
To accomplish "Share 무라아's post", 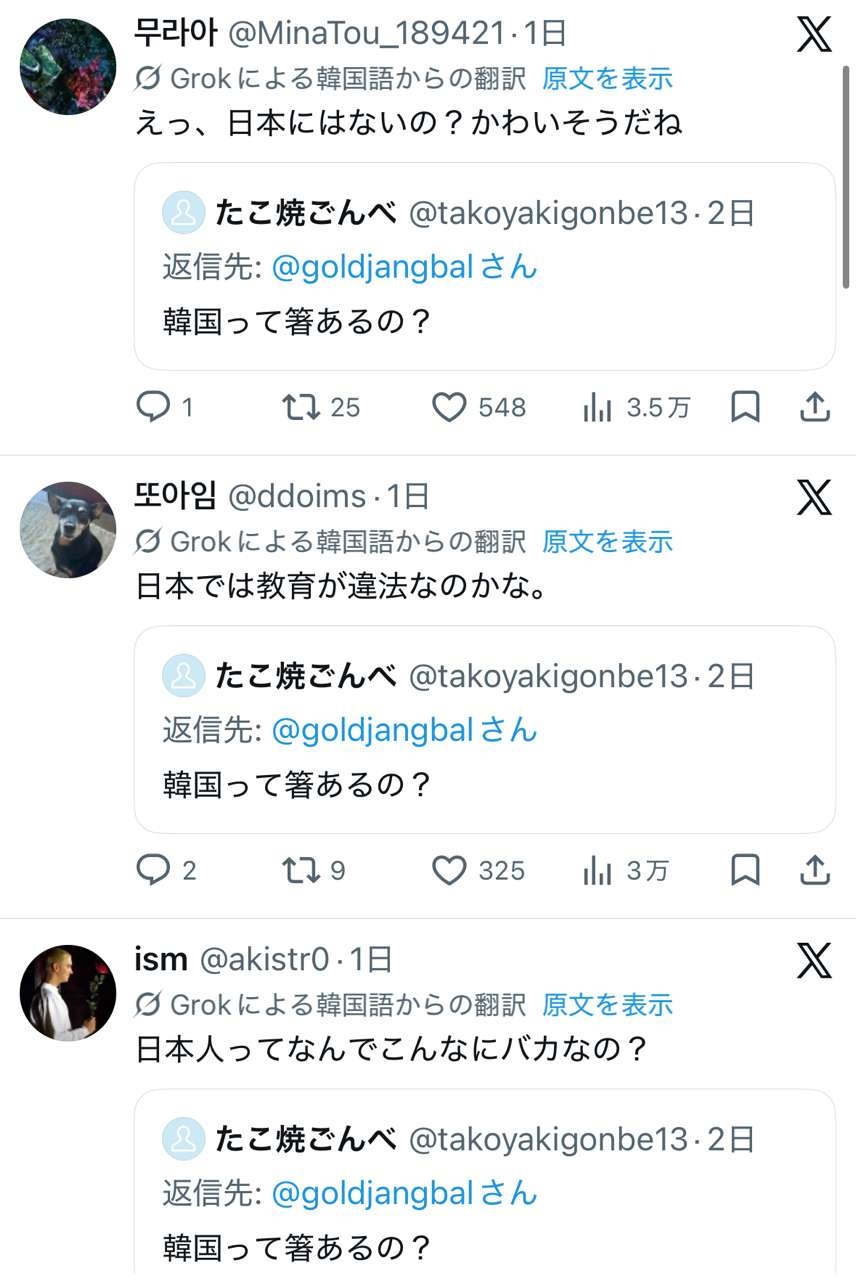I will click(x=815, y=407).
